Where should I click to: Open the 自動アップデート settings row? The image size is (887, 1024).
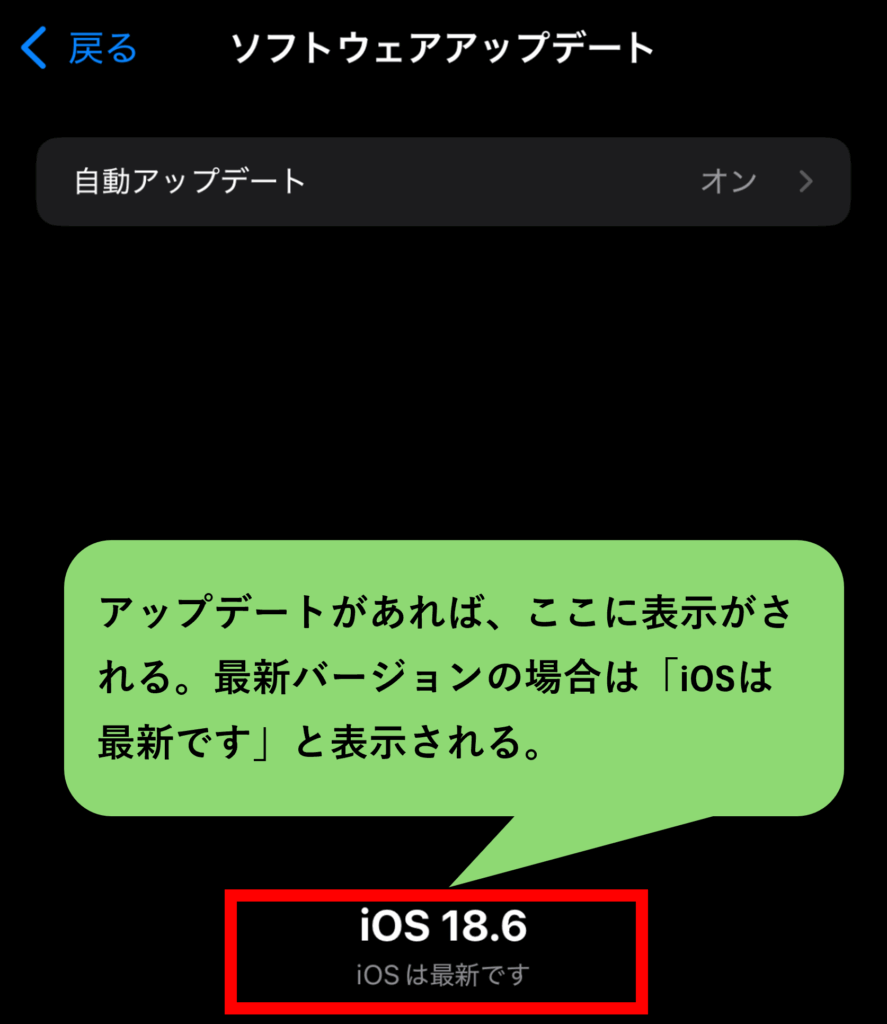(x=443, y=182)
